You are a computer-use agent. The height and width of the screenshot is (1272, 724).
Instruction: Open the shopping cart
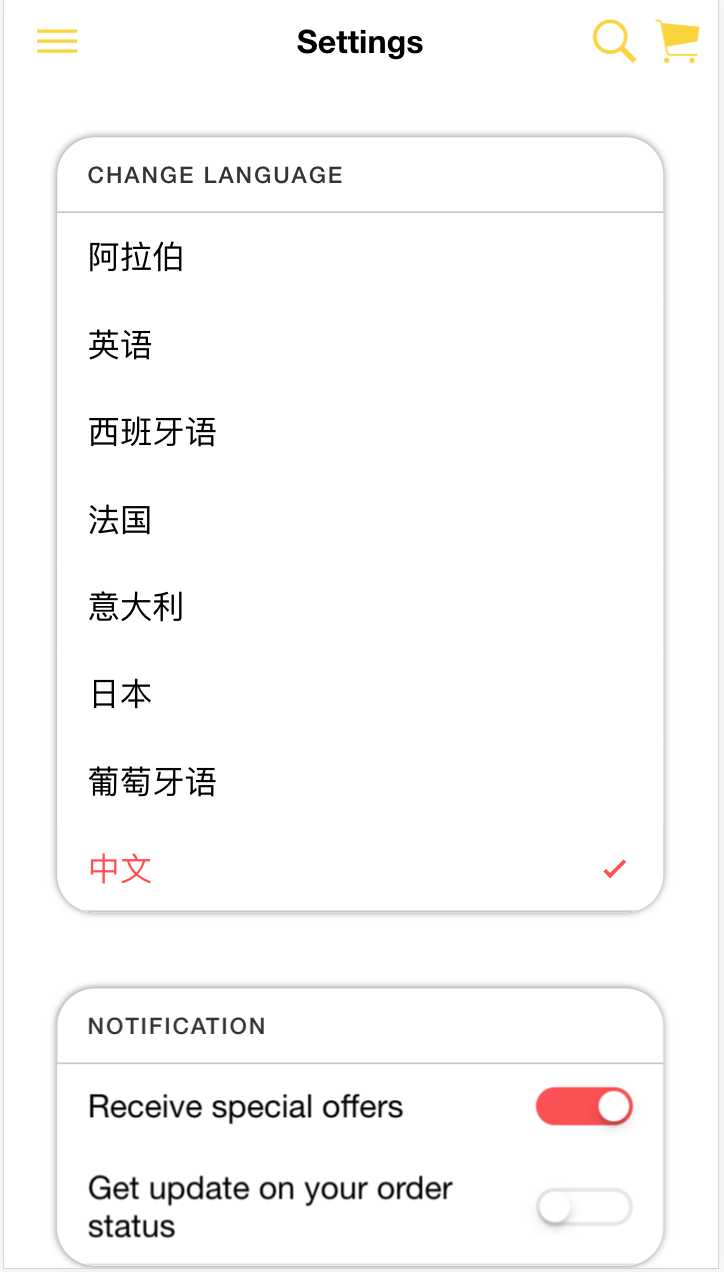(677, 41)
